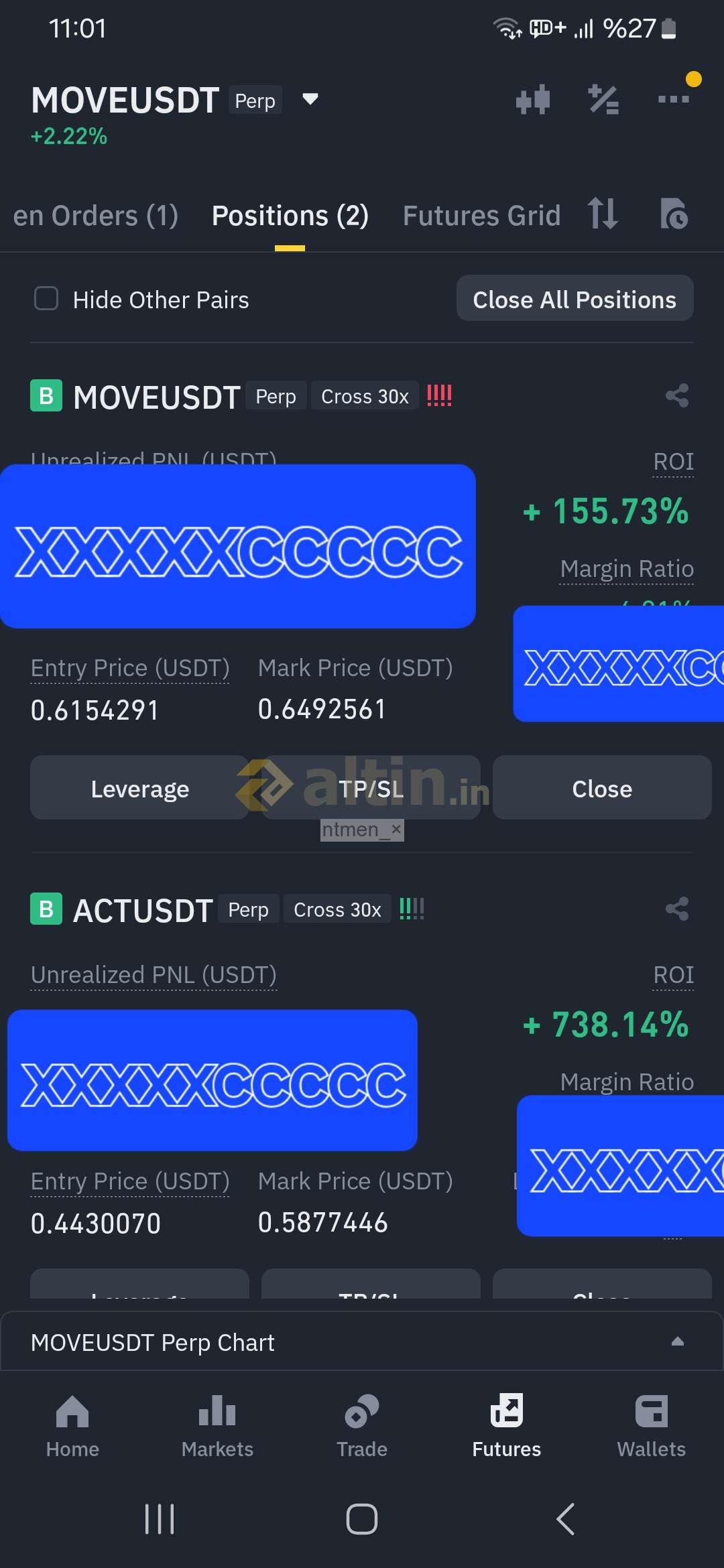Viewport: 724px width, 1568px height.
Task: Switch to the Open Orders tab
Action: [x=95, y=216]
